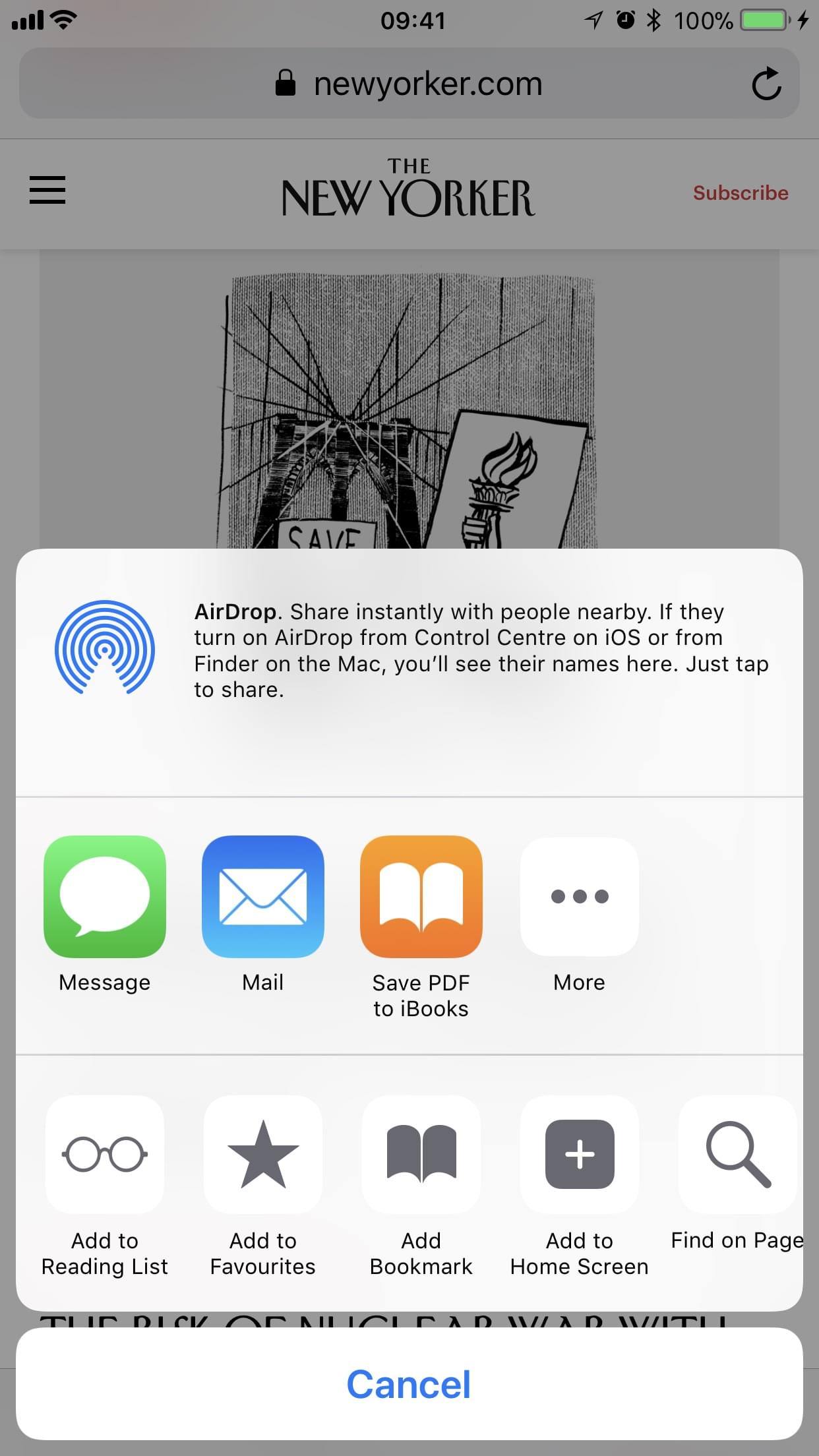Screen dimensions: 819x1456
Task: Open More sharing apps
Action: 580,897
